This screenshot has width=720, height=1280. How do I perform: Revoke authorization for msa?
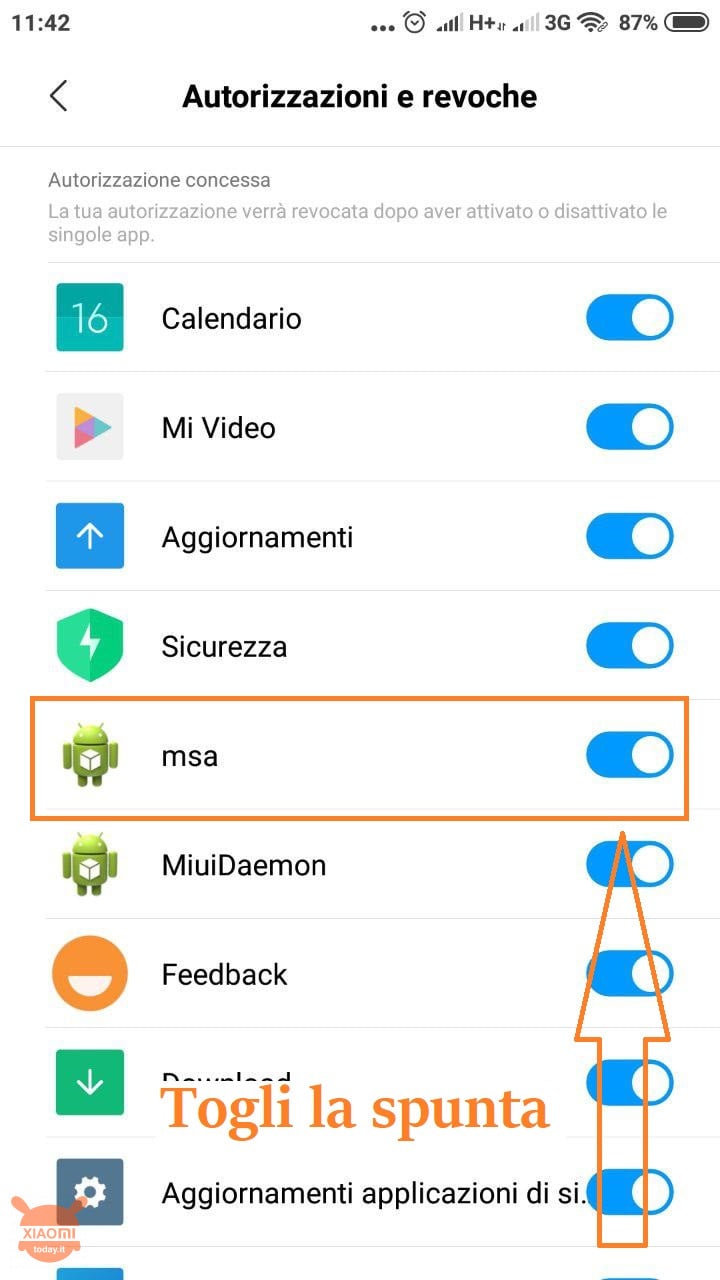click(x=630, y=755)
